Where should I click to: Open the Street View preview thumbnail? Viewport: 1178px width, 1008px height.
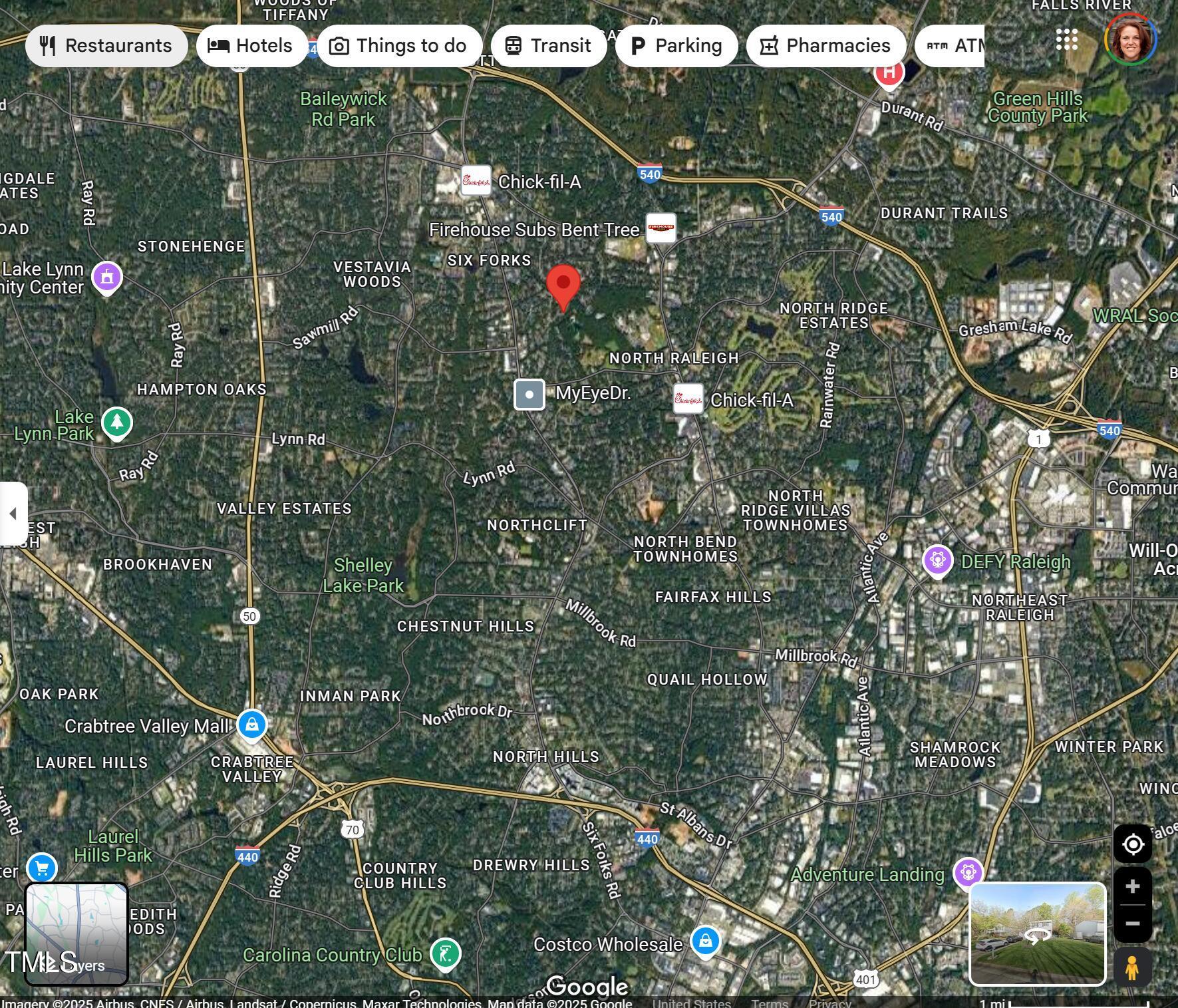pos(1037,933)
